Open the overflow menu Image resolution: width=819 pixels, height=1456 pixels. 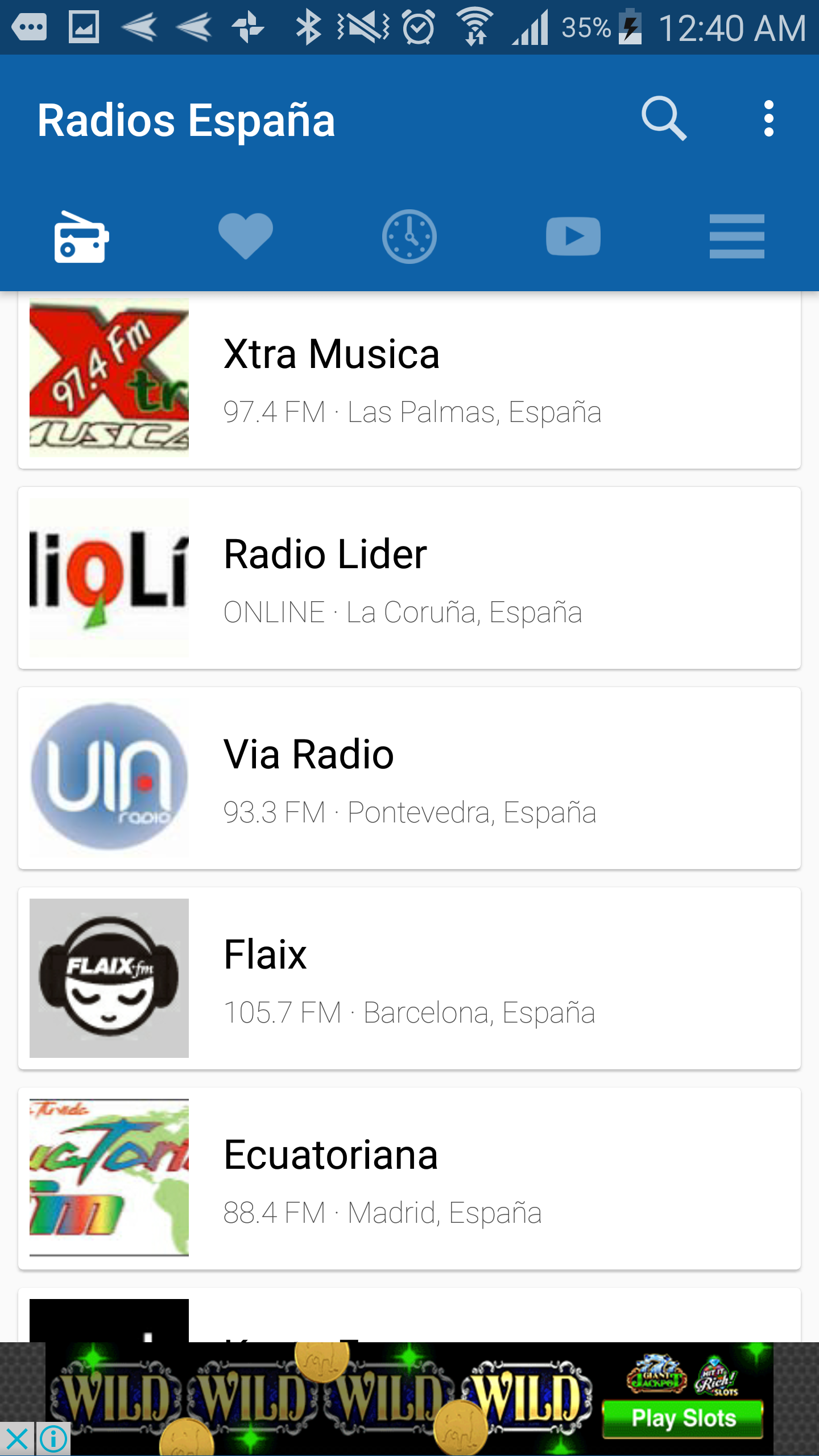click(x=768, y=119)
